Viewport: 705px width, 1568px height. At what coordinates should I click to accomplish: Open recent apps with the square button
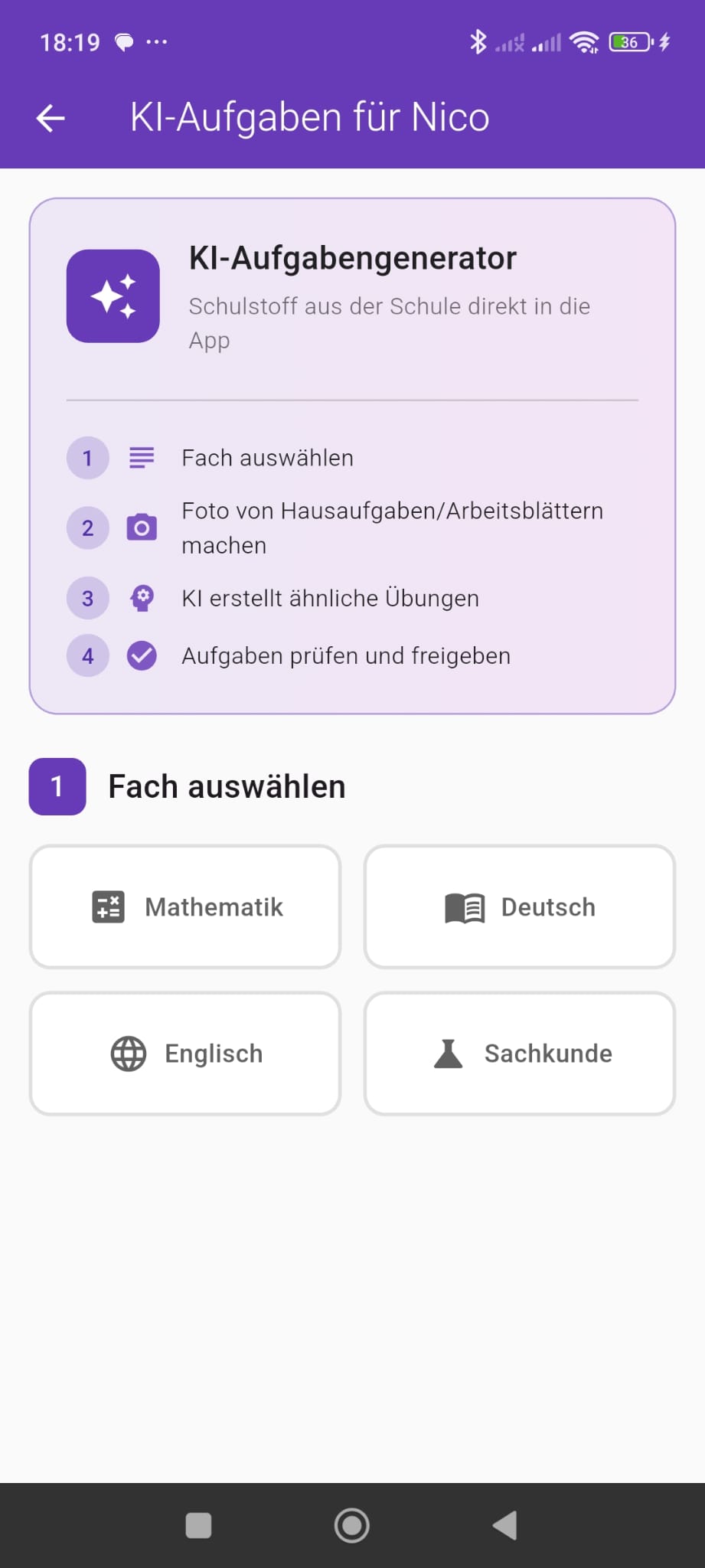tap(198, 1525)
